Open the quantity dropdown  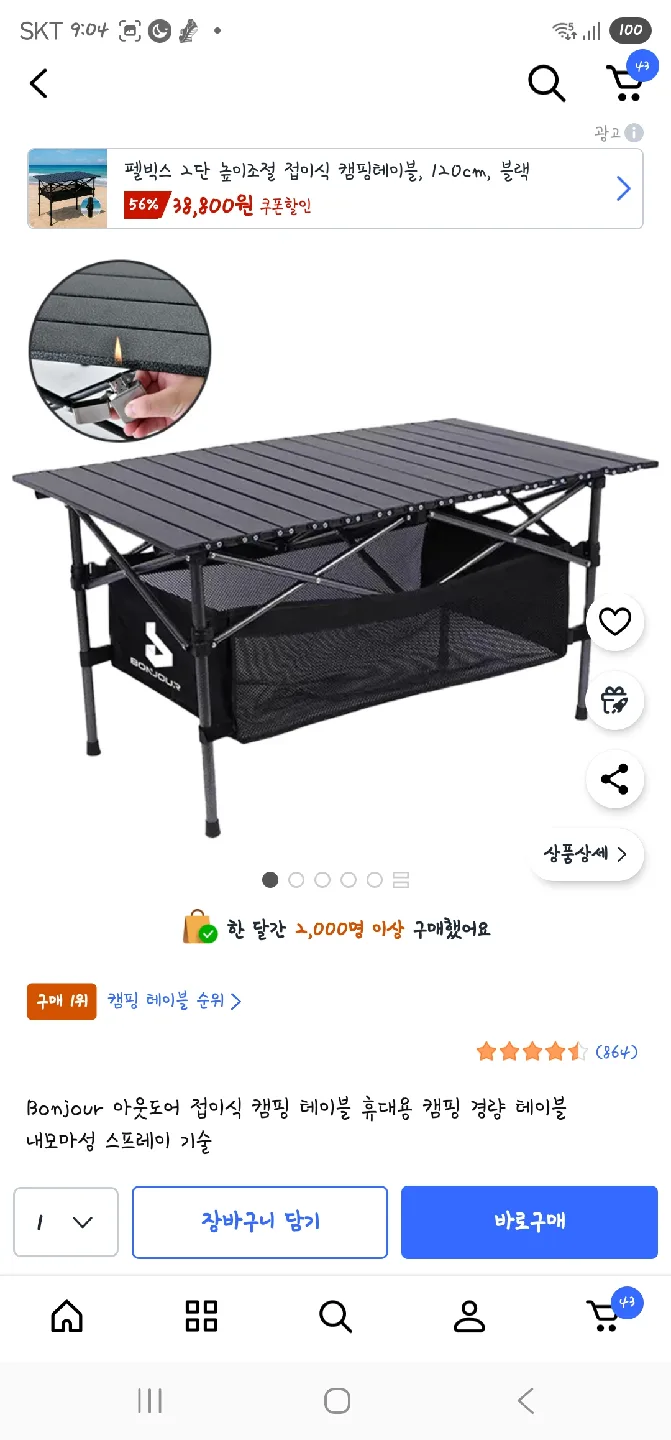(x=66, y=1222)
